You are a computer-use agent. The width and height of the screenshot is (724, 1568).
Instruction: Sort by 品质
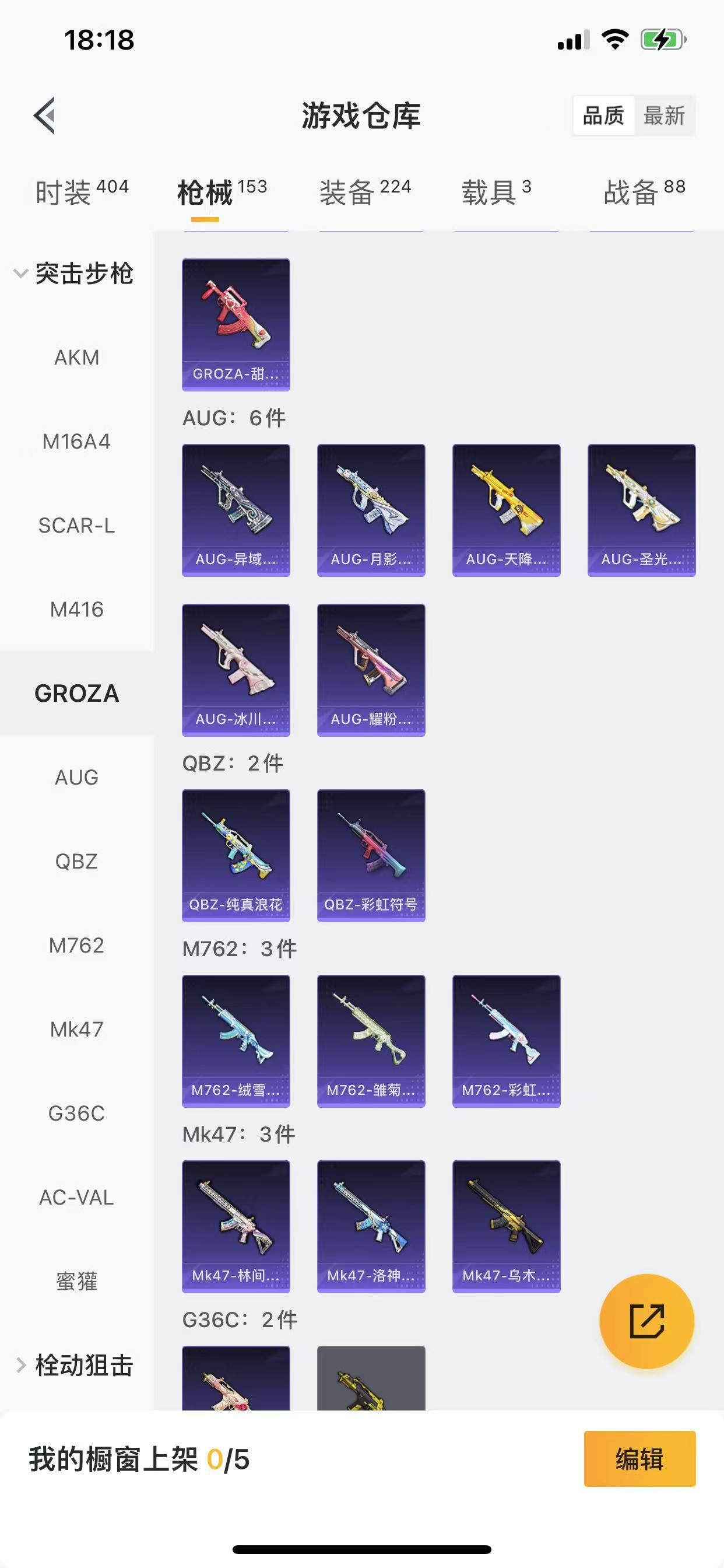[x=603, y=115]
